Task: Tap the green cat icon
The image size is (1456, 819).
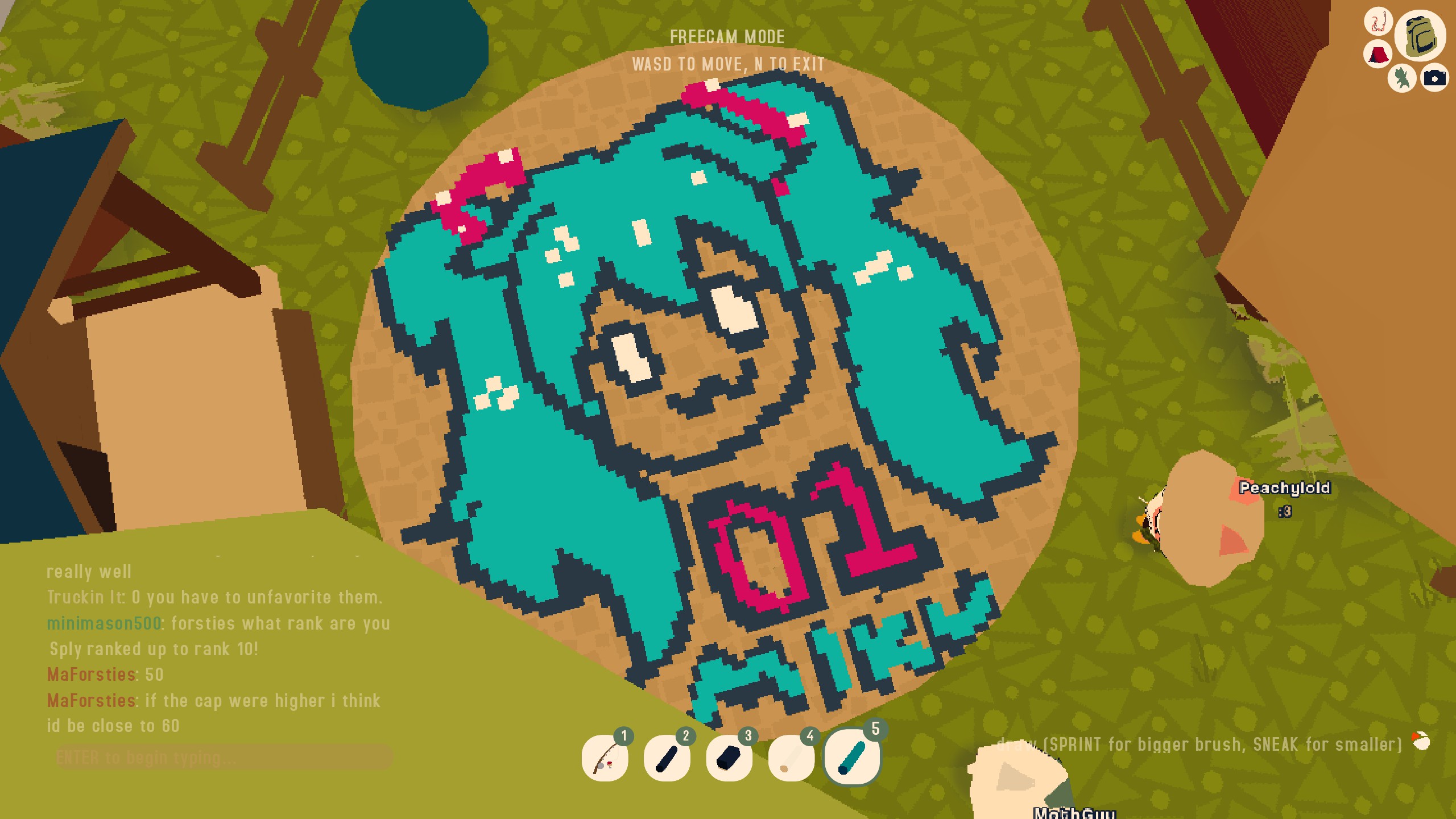Action: [1402, 78]
